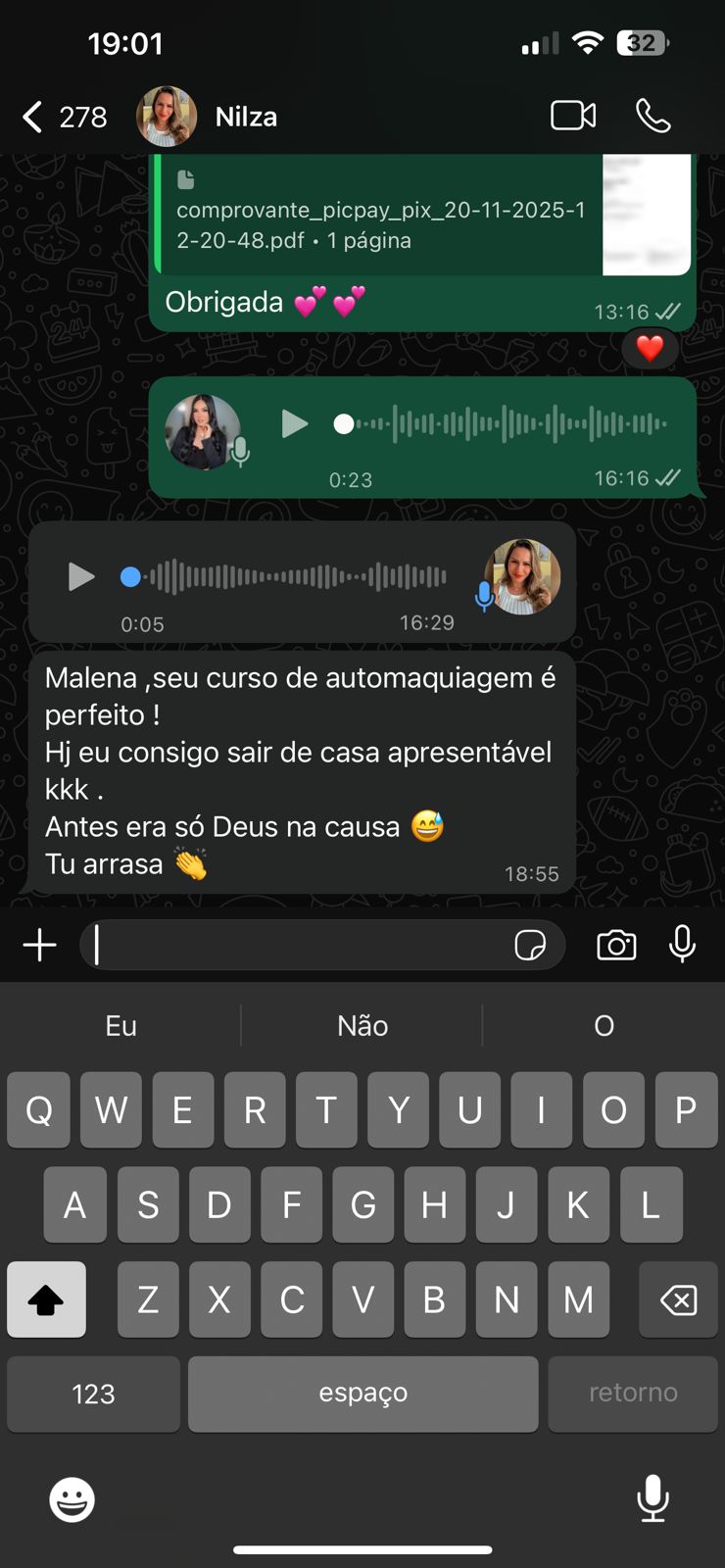Tap the backspace key
725x1568 pixels.
point(678,1300)
